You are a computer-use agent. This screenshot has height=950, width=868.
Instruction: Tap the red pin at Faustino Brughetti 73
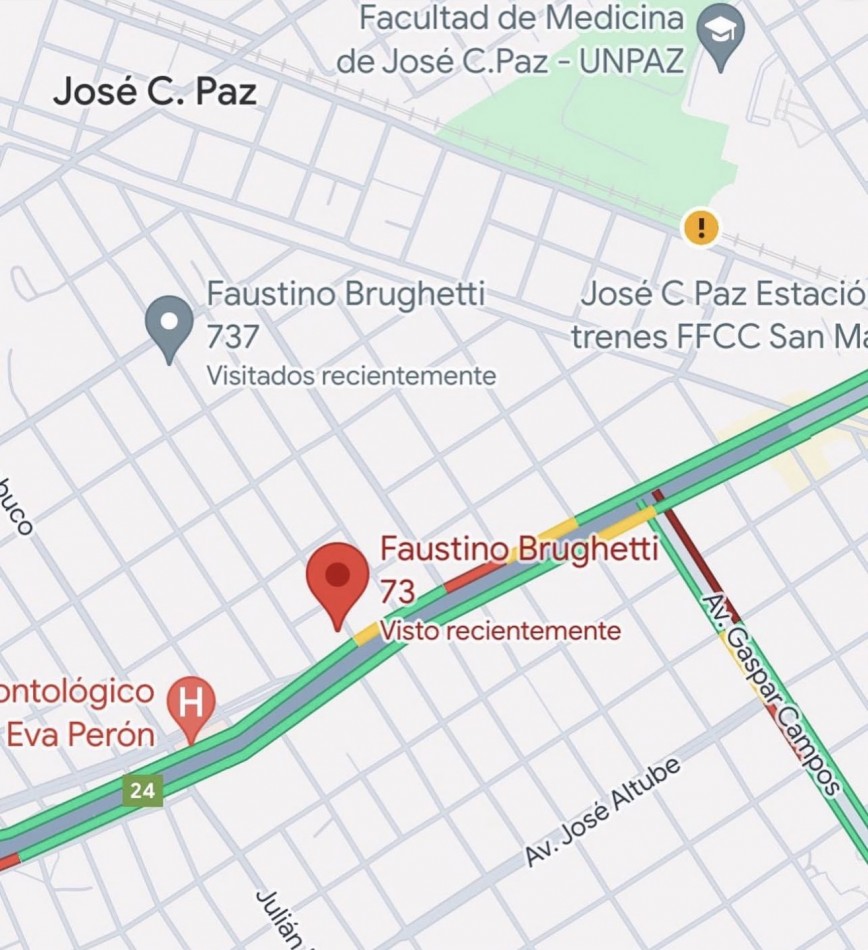tap(338, 580)
